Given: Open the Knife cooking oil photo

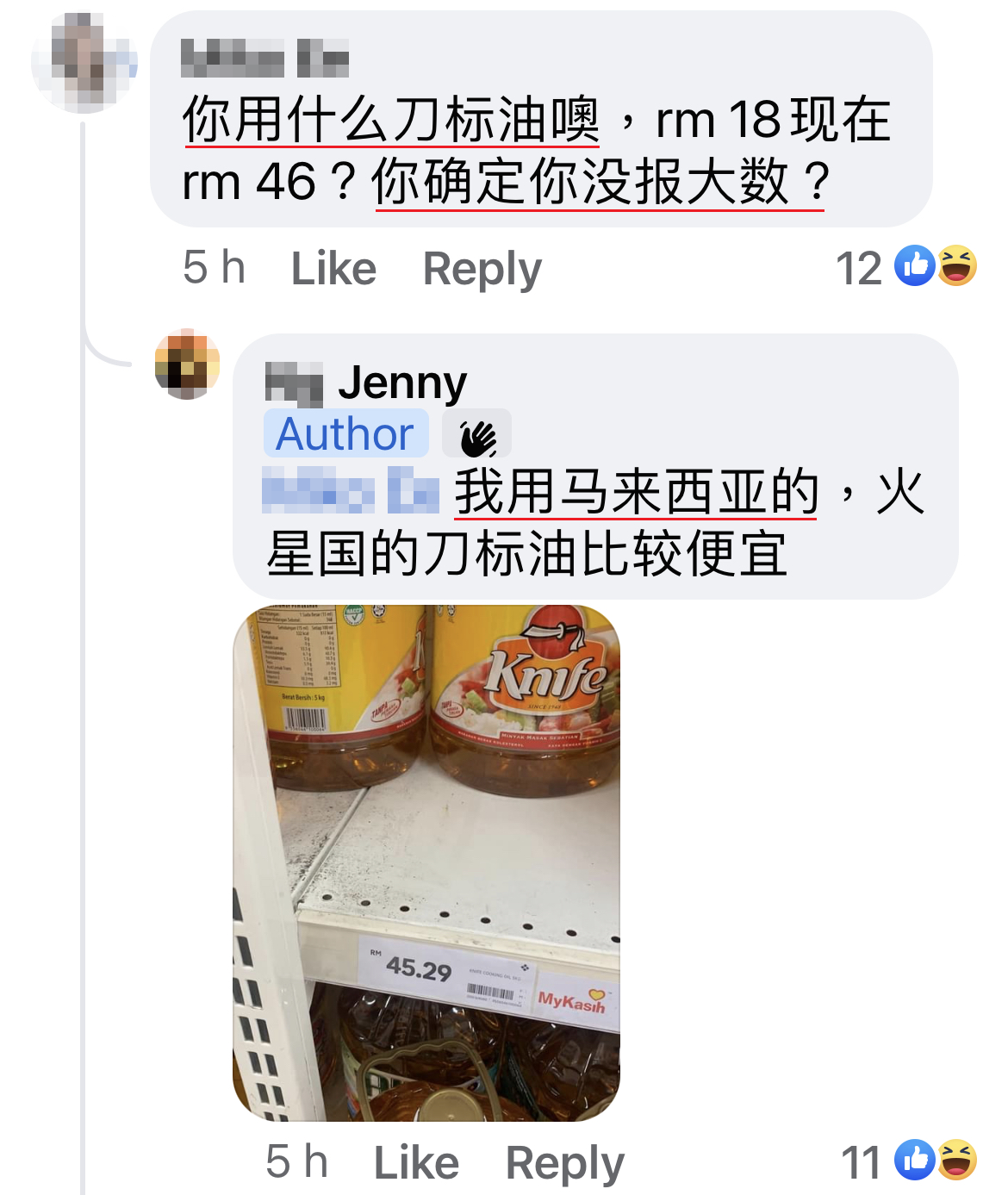Looking at the screenshot, I should point(426,862).
